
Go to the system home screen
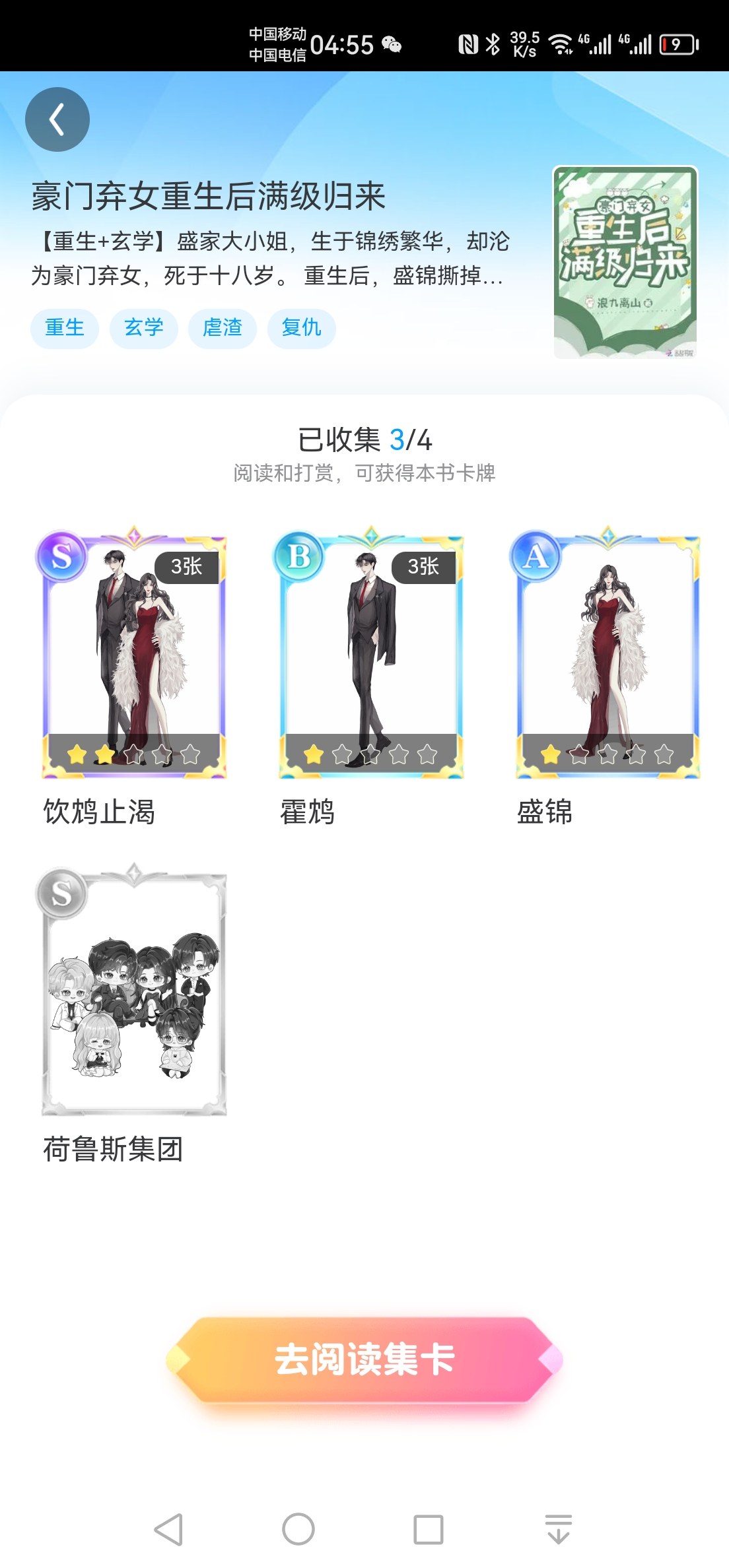click(298, 1529)
